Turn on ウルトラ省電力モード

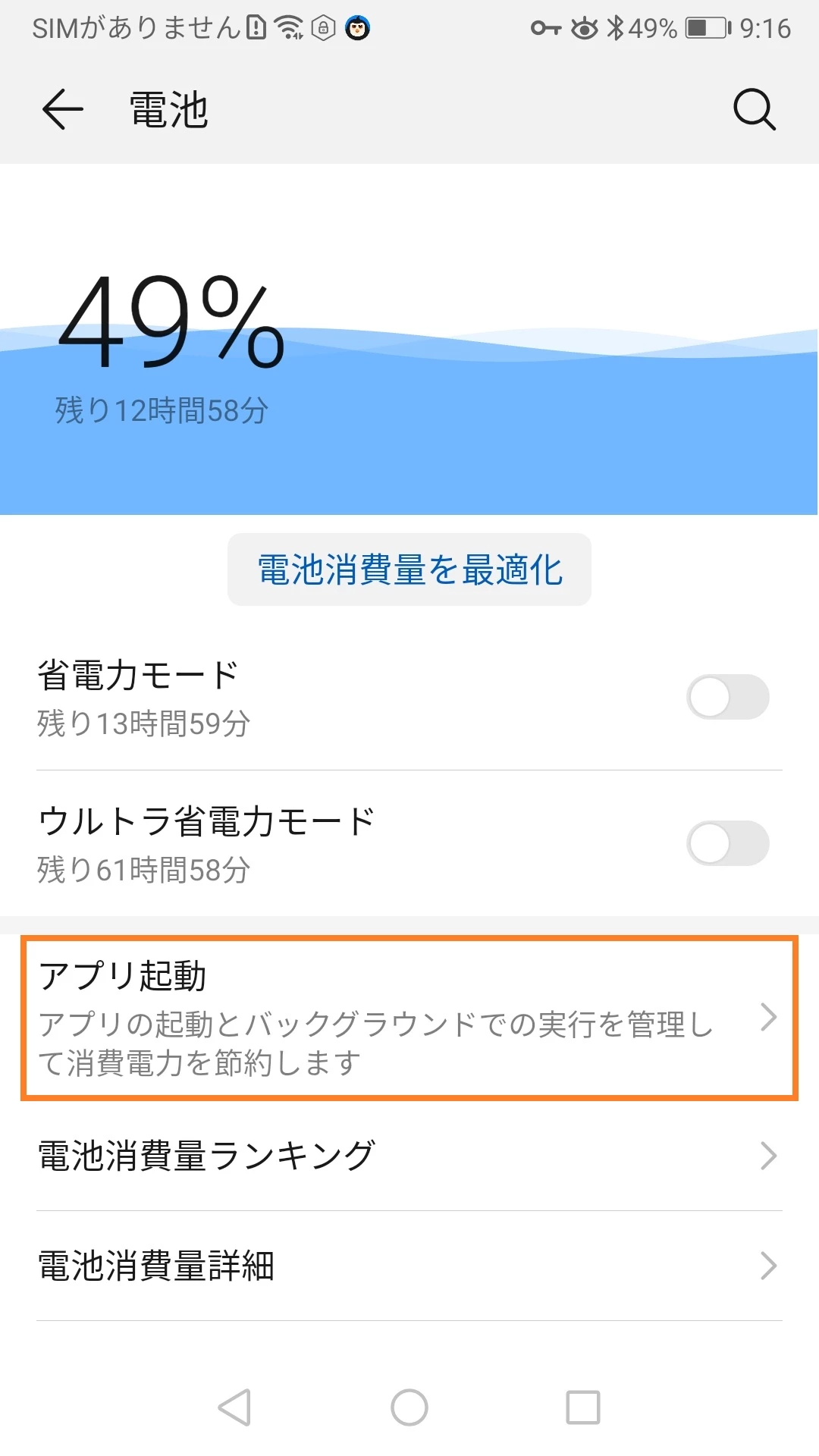(x=727, y=843)
